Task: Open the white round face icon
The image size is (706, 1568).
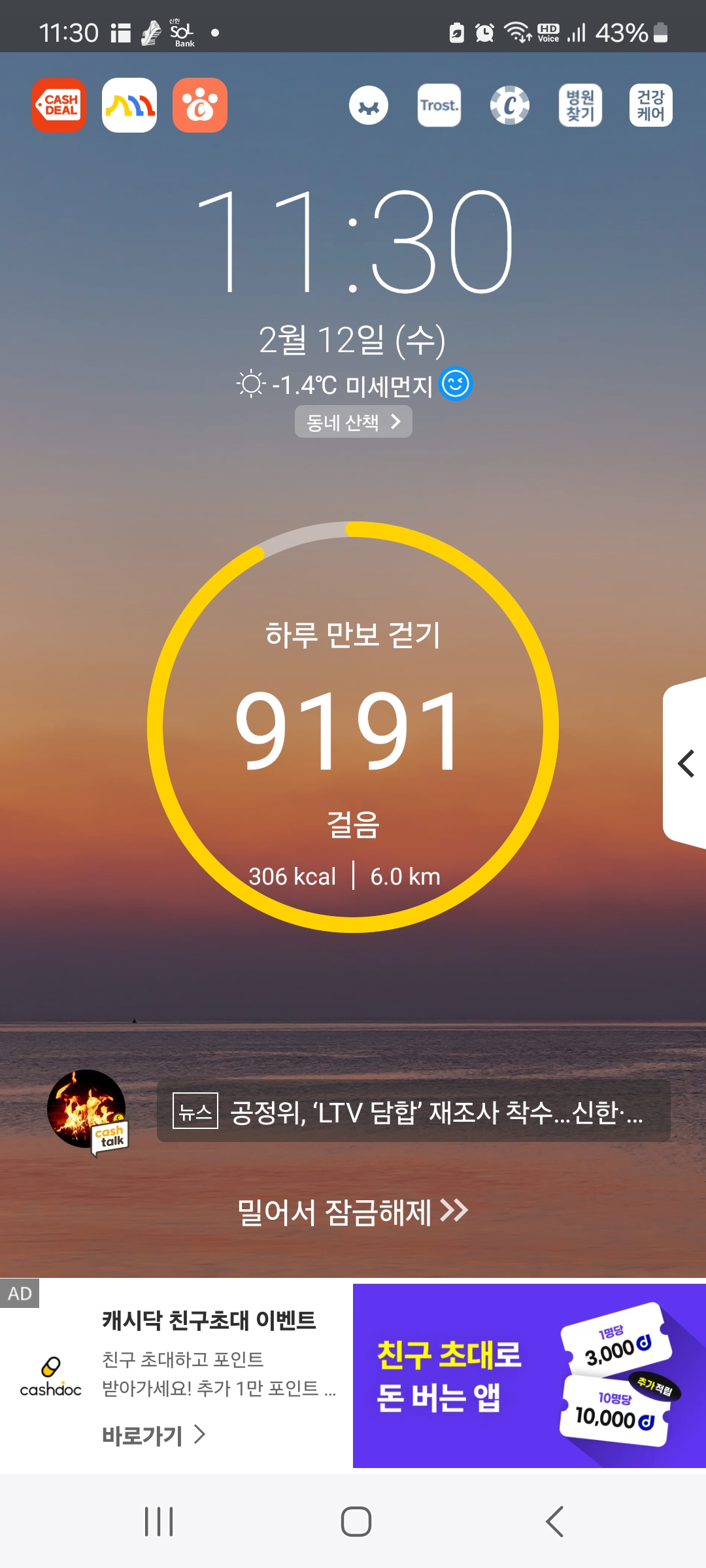Action: 369,105
